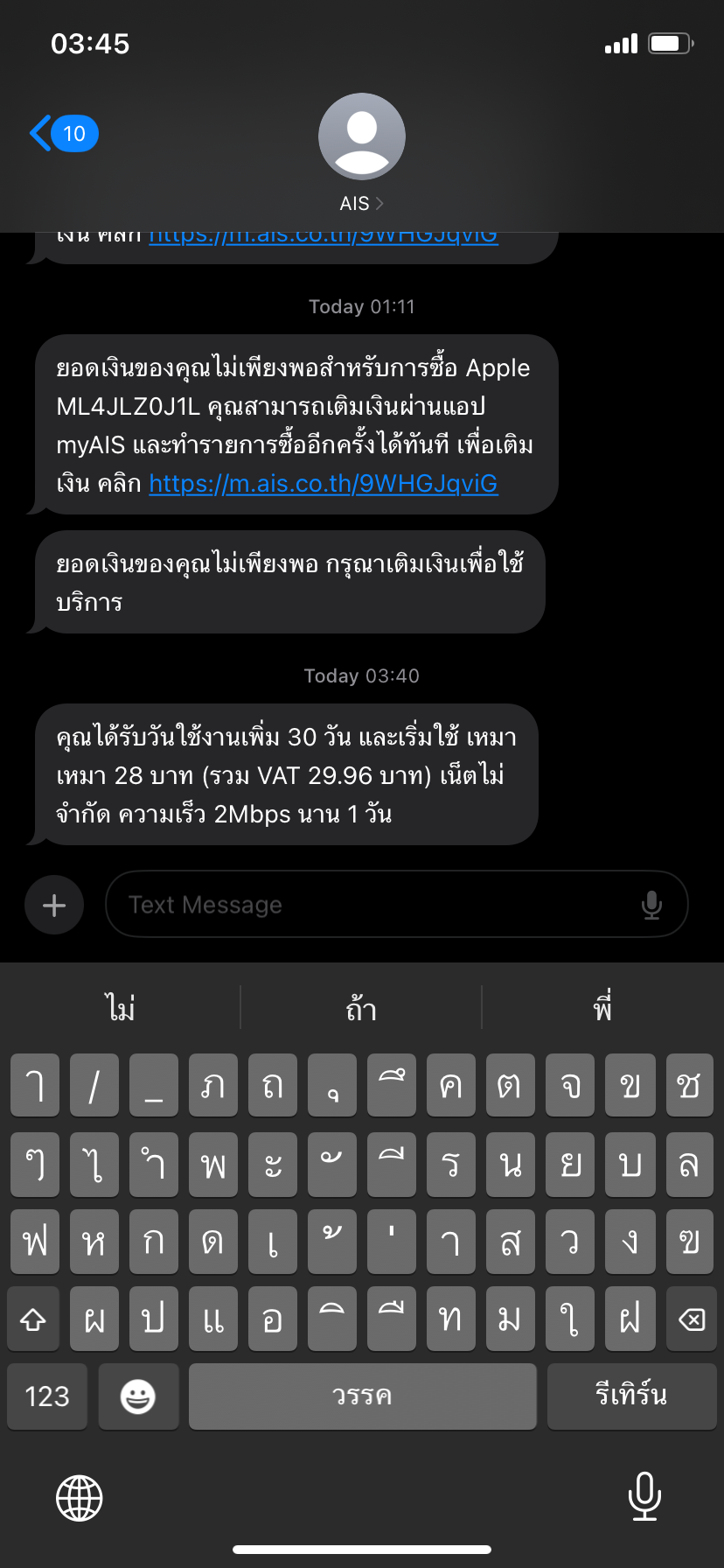Open the plus attachments button
This screenshot has width=724, height=1568.
click(x=54, y=905)
